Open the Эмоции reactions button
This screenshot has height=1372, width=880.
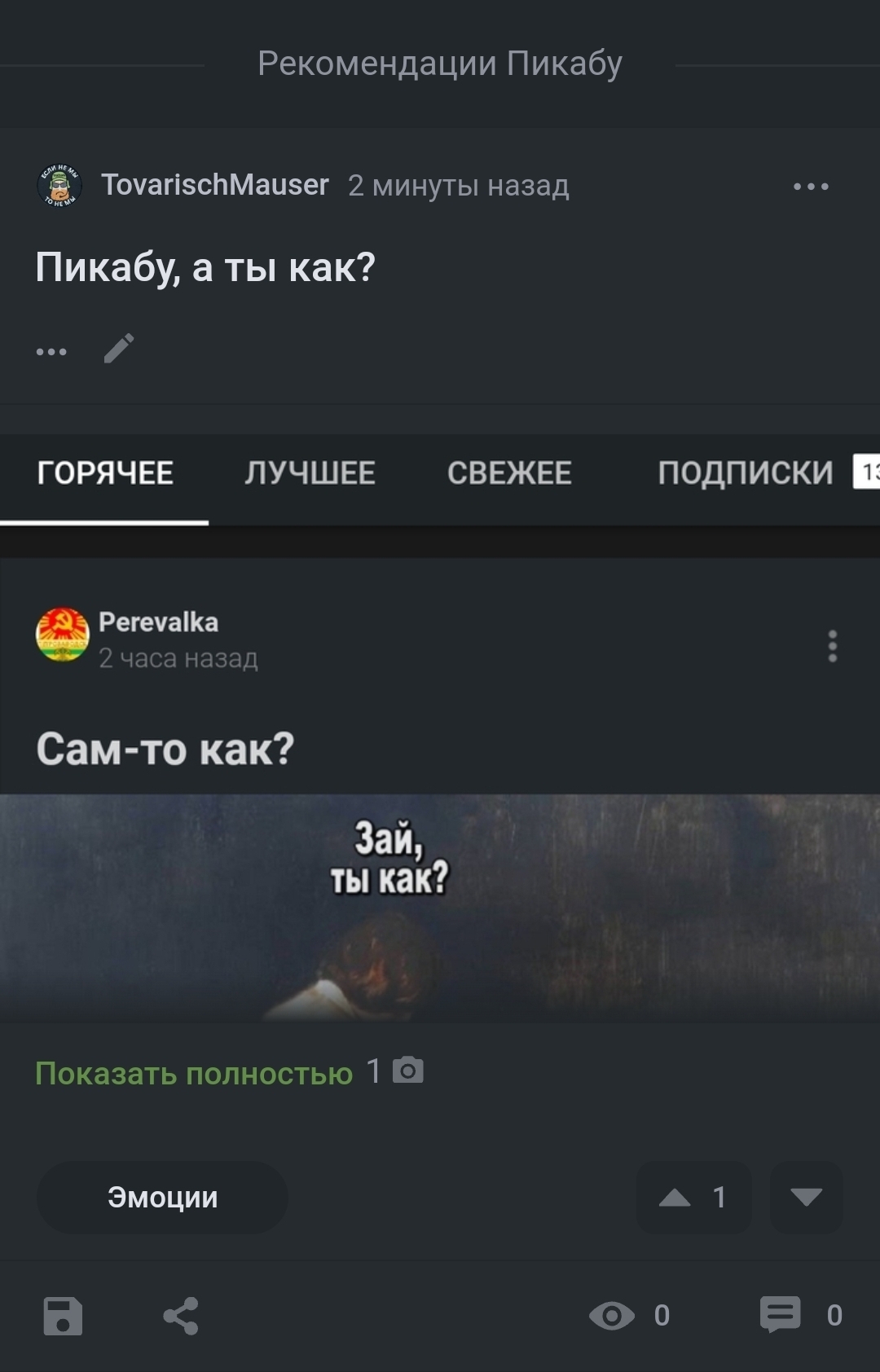coord(162,1197)
